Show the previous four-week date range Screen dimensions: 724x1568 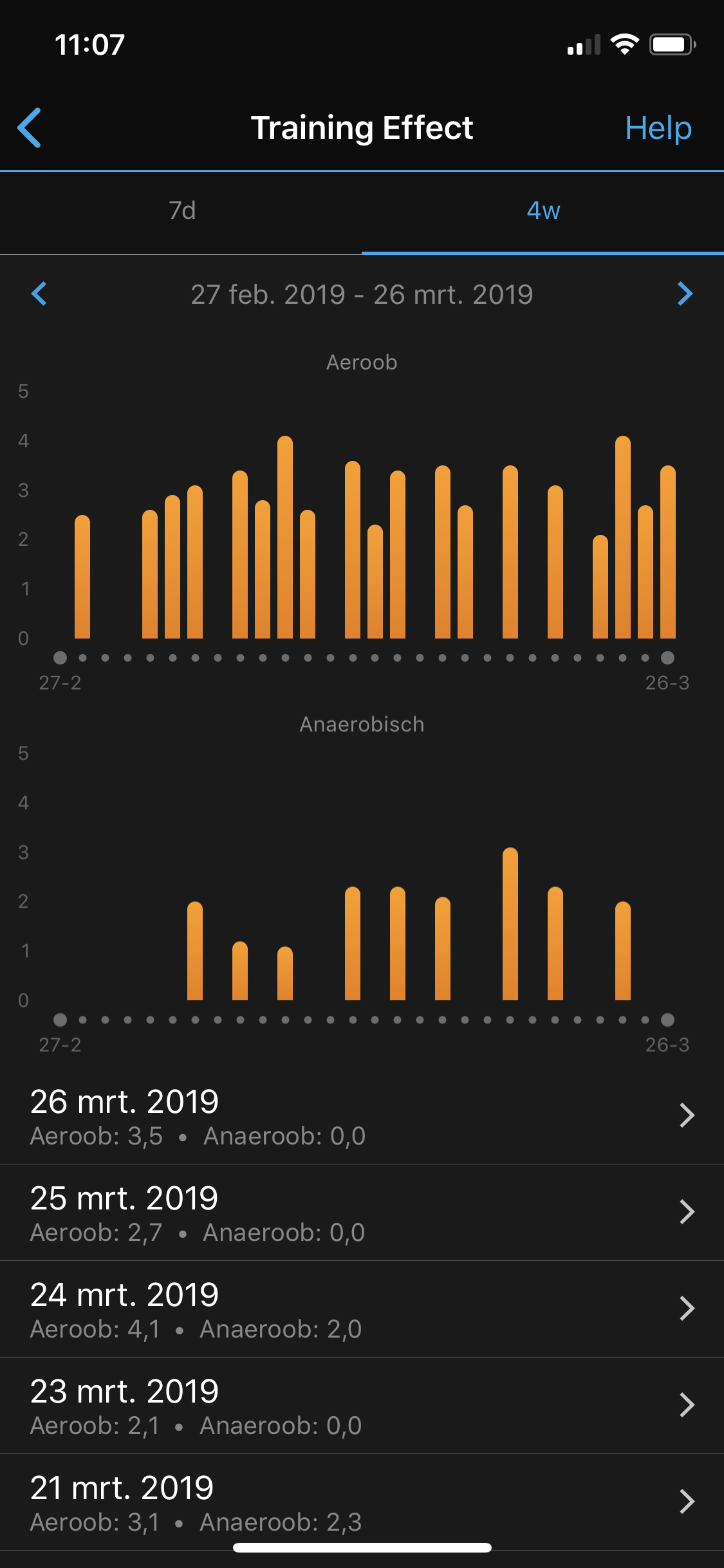(39, 294)
